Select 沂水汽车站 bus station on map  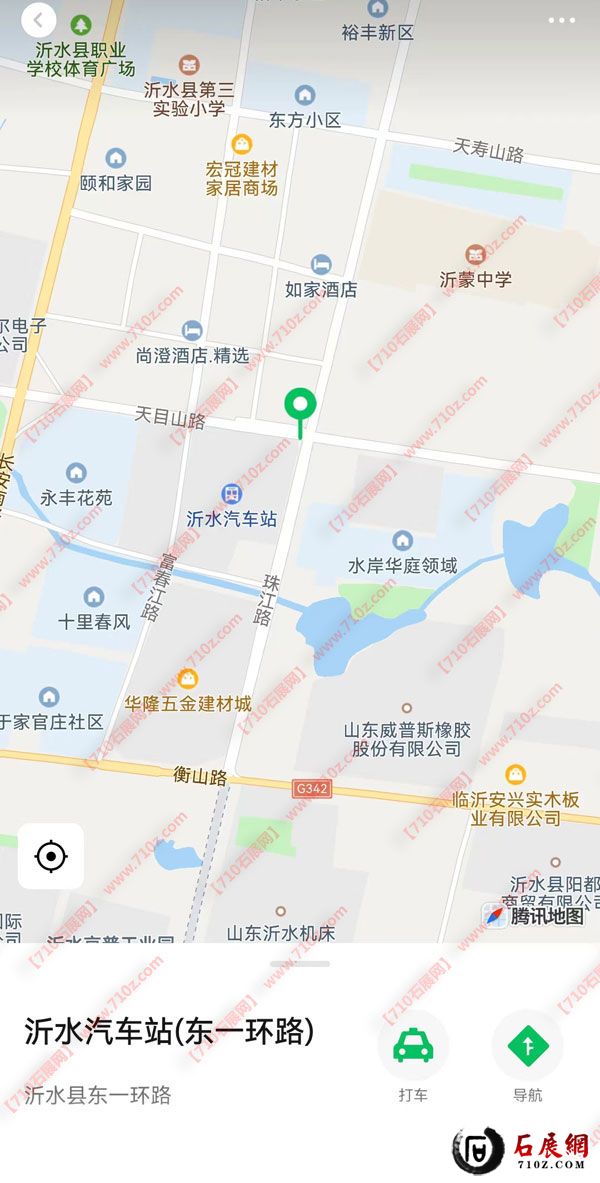click(231, 494)
